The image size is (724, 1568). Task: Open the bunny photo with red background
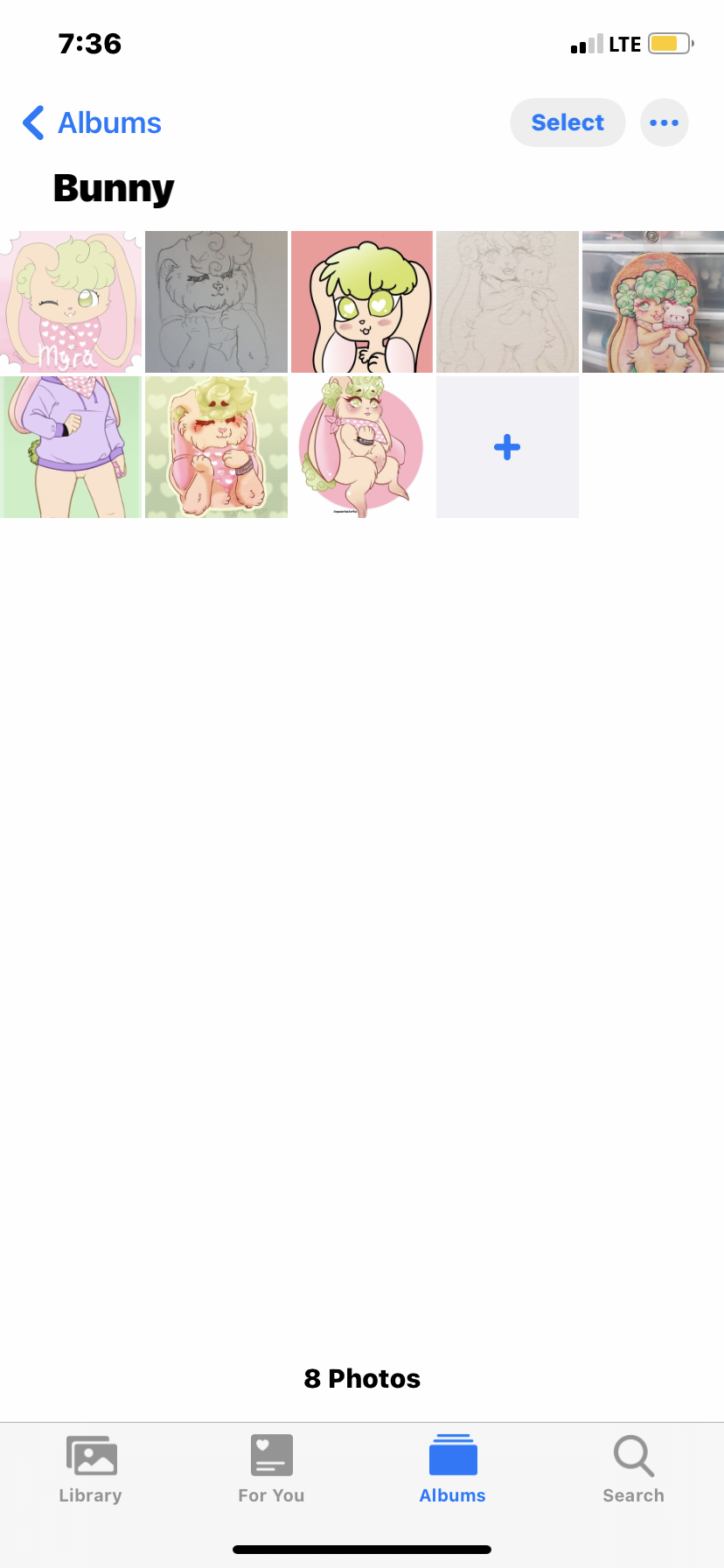tap(362, 302)
